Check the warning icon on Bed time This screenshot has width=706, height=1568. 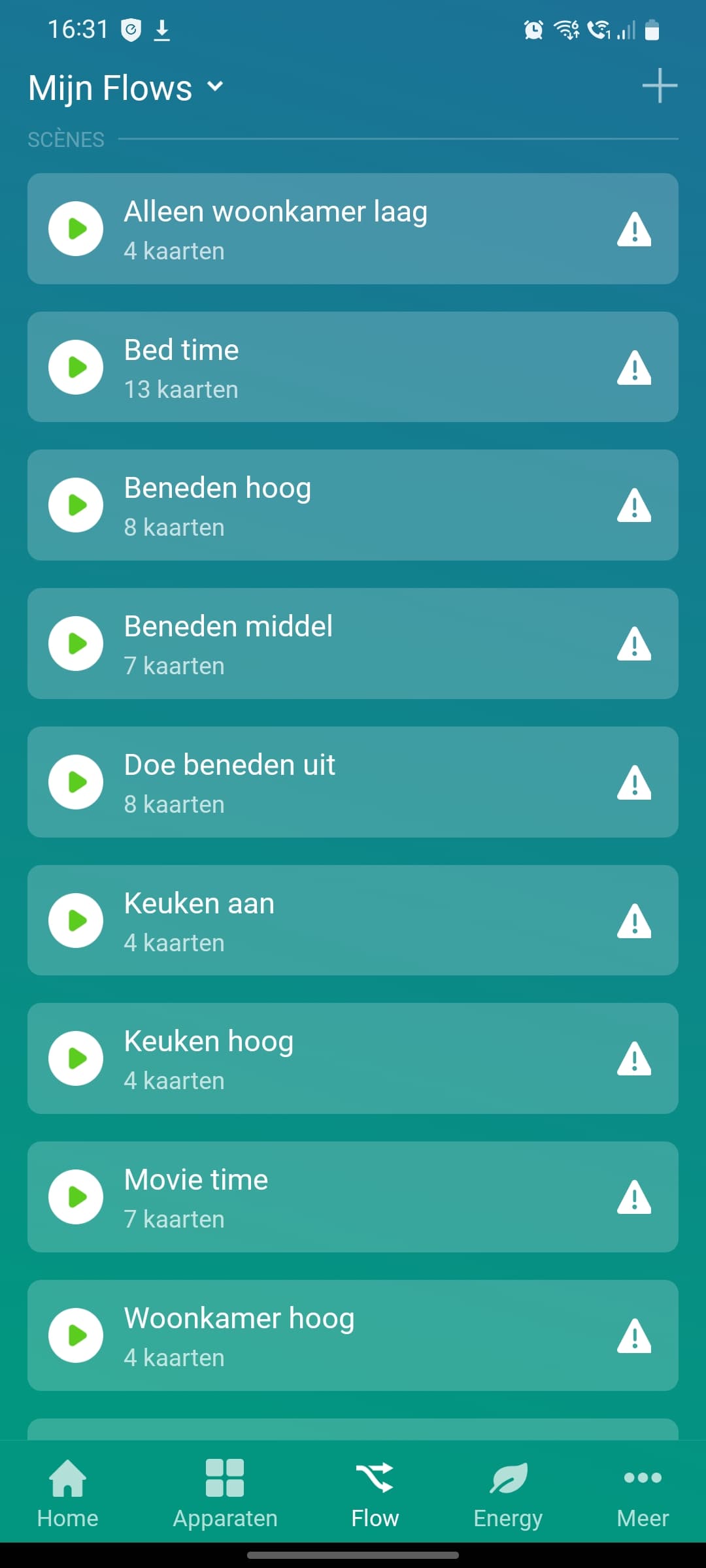(633, 368)
